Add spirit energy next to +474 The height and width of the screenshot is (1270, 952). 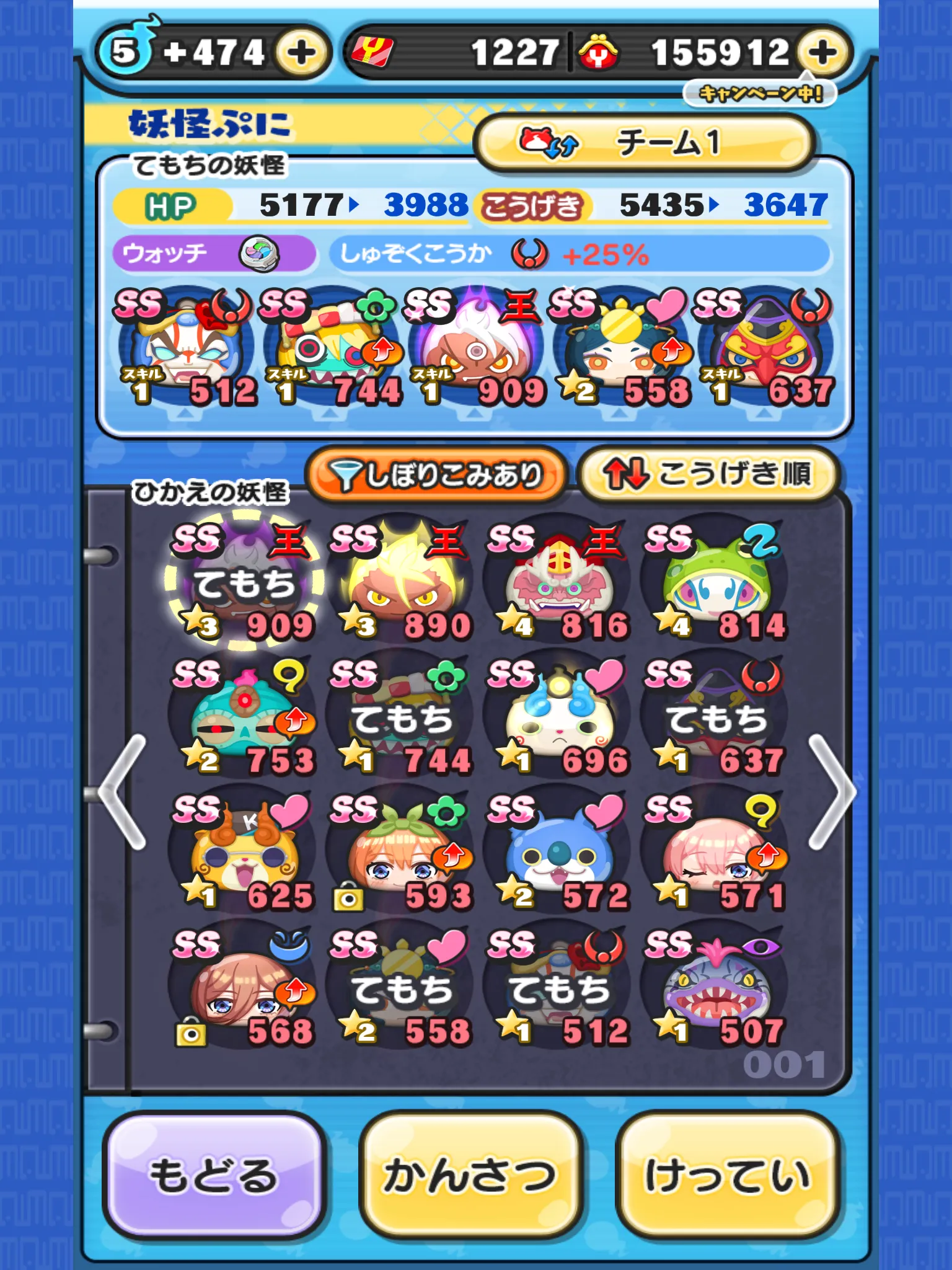301,52
